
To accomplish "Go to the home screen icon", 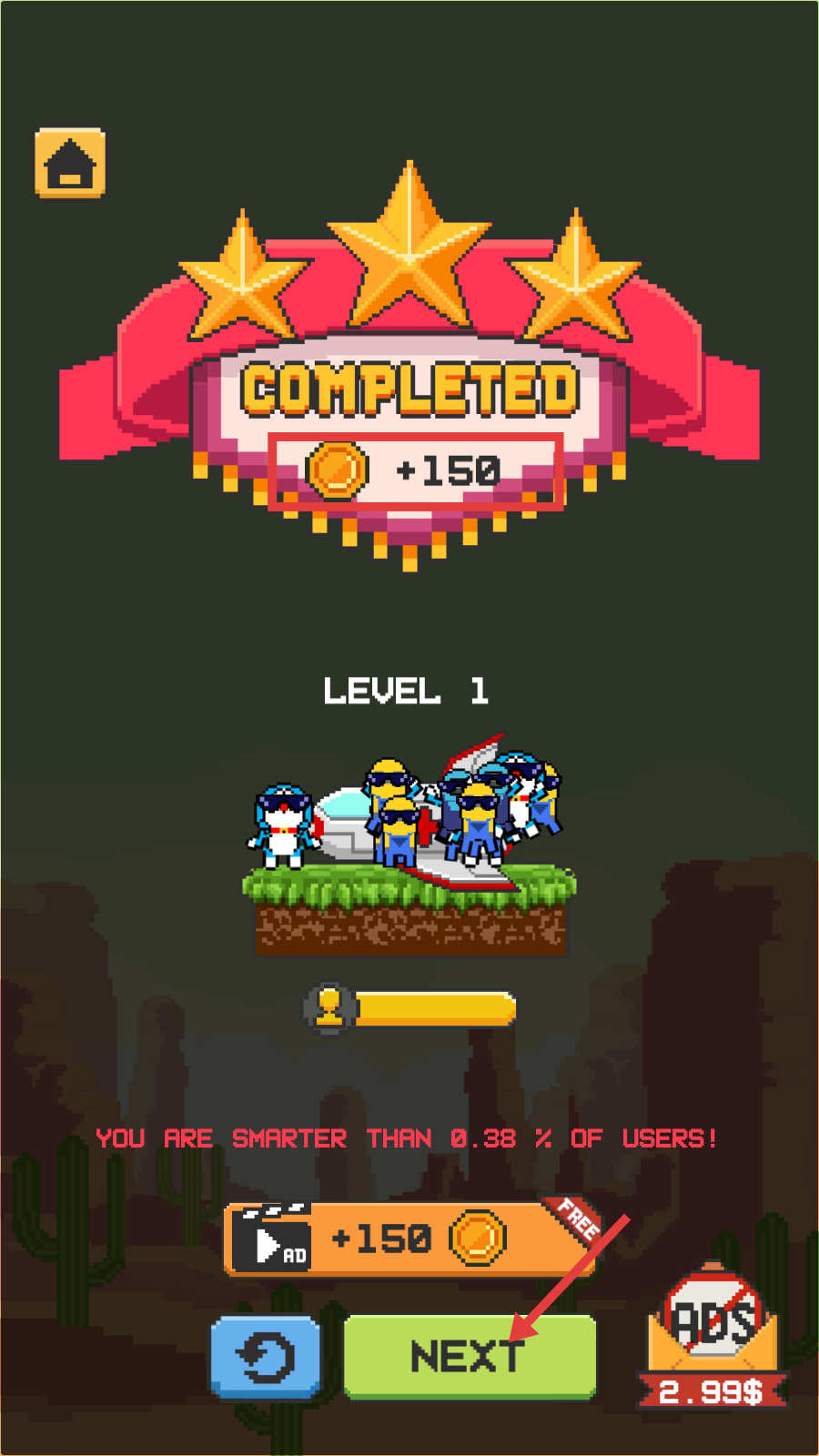I will click(x=70, y=164).
